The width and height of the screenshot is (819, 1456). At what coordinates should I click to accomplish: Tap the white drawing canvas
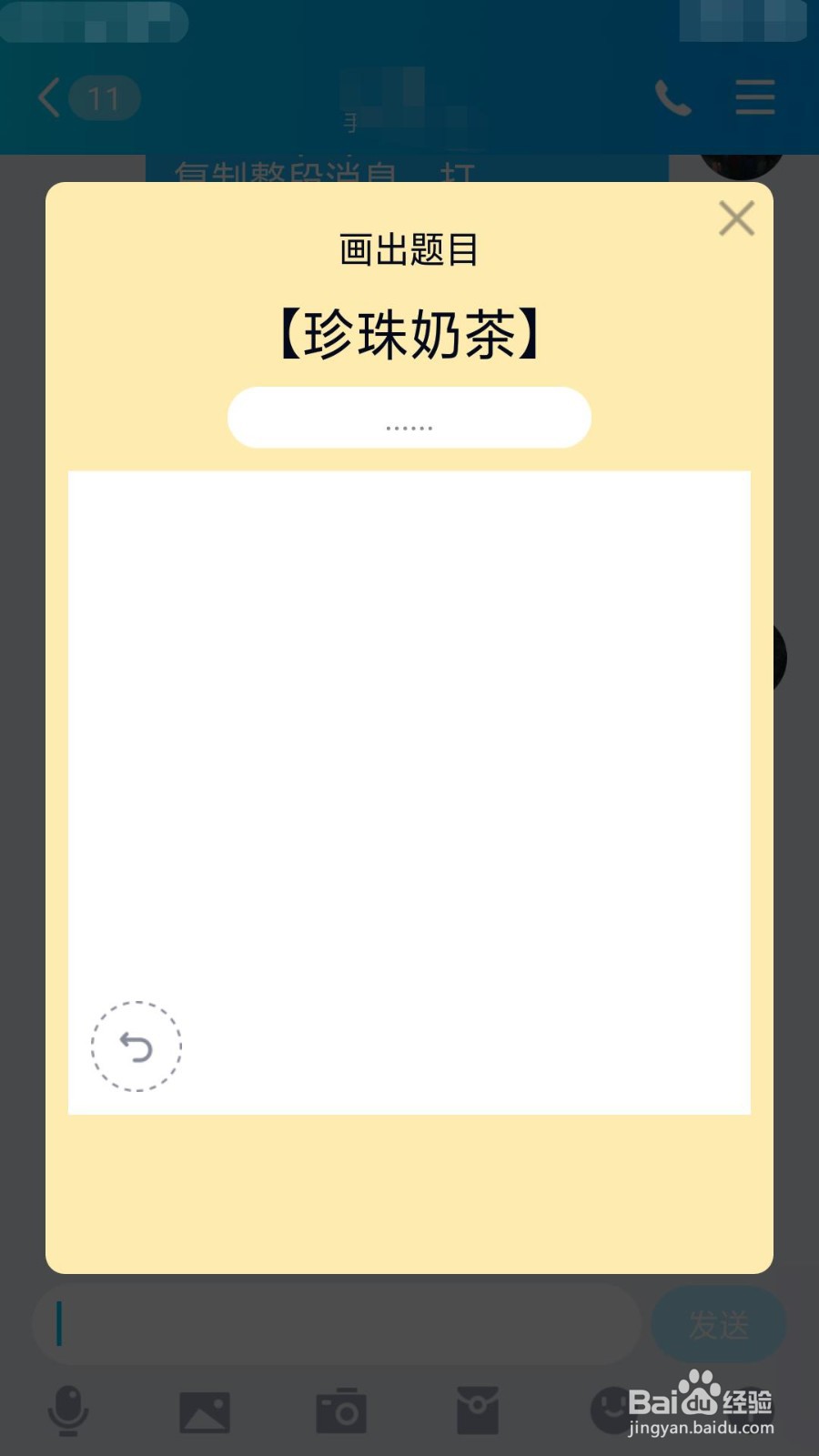click(x=409, y=773)
